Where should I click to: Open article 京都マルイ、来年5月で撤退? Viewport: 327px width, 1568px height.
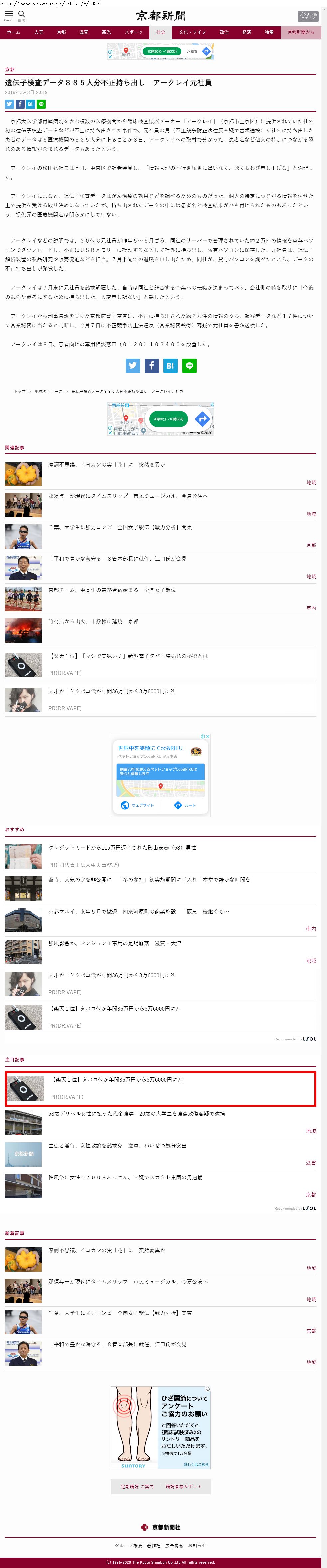coord(139,911)
